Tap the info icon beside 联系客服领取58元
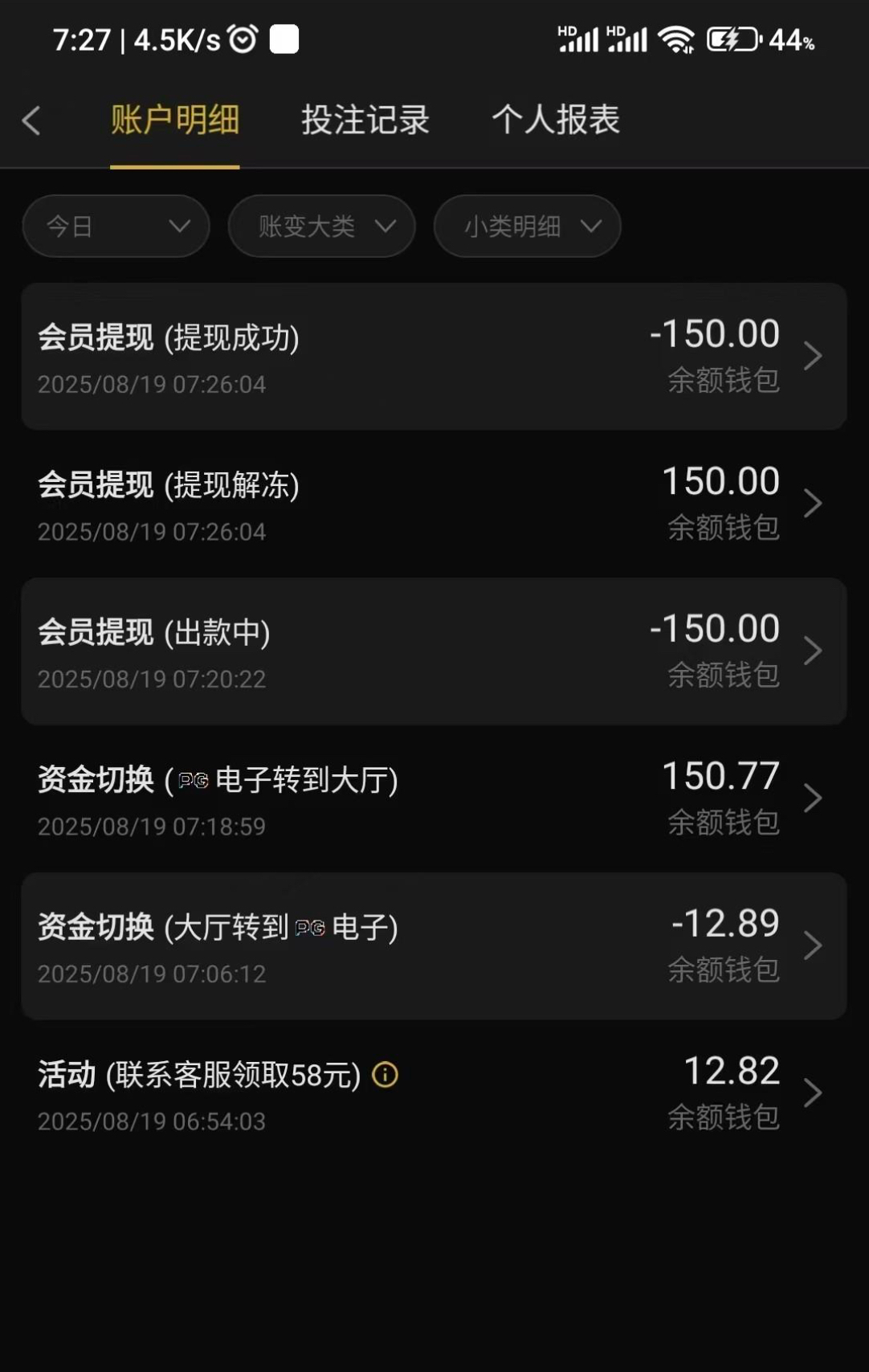The width and height of the screenshot is (869, 1372). [386, 1075]
